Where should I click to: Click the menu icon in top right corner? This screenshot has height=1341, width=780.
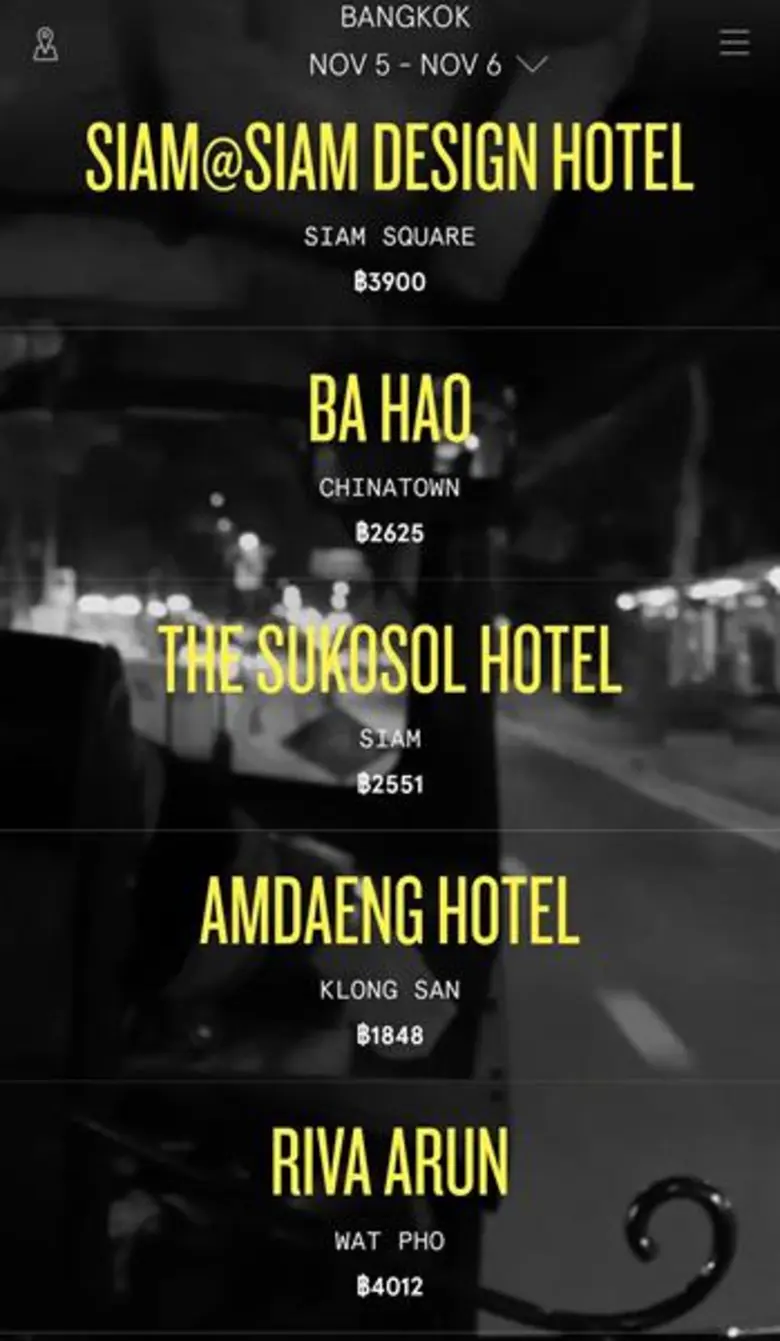pos(736,42)
